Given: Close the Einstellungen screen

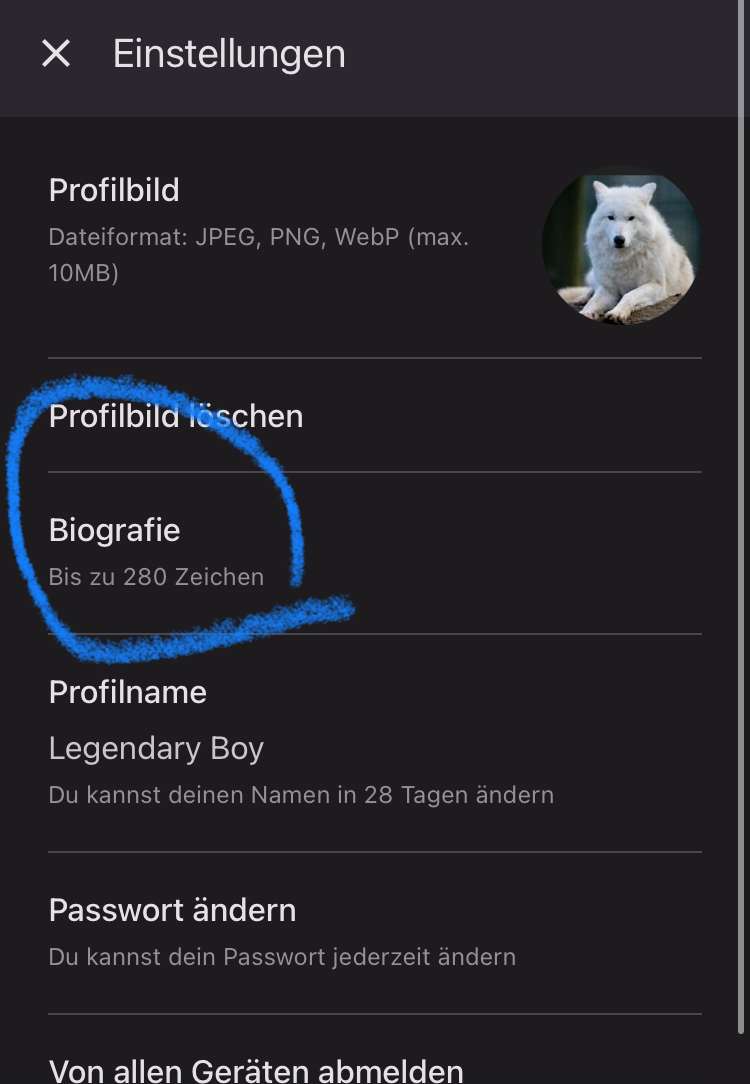Looking at the screenshot, I should click(56, 54).
